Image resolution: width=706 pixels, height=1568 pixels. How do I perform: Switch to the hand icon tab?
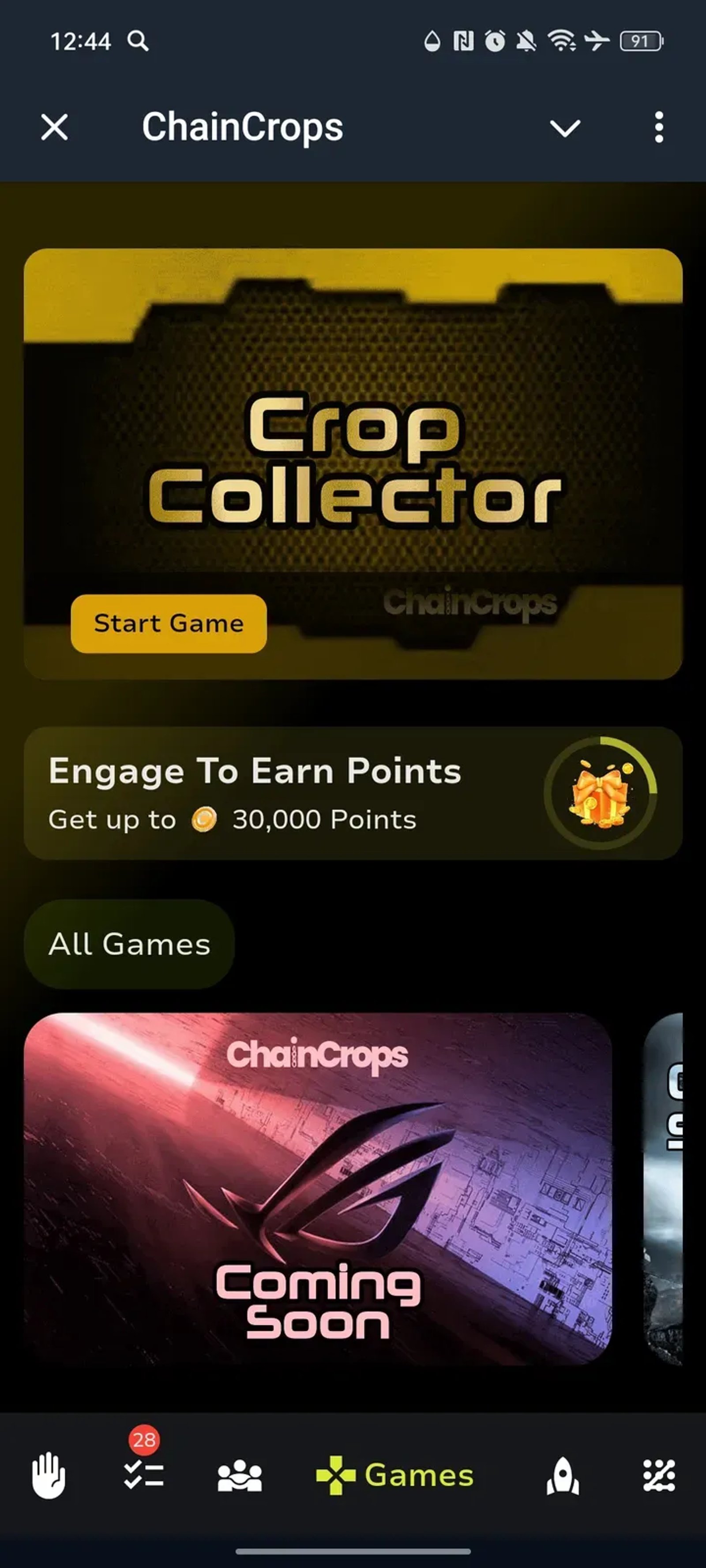(48, 1475)
